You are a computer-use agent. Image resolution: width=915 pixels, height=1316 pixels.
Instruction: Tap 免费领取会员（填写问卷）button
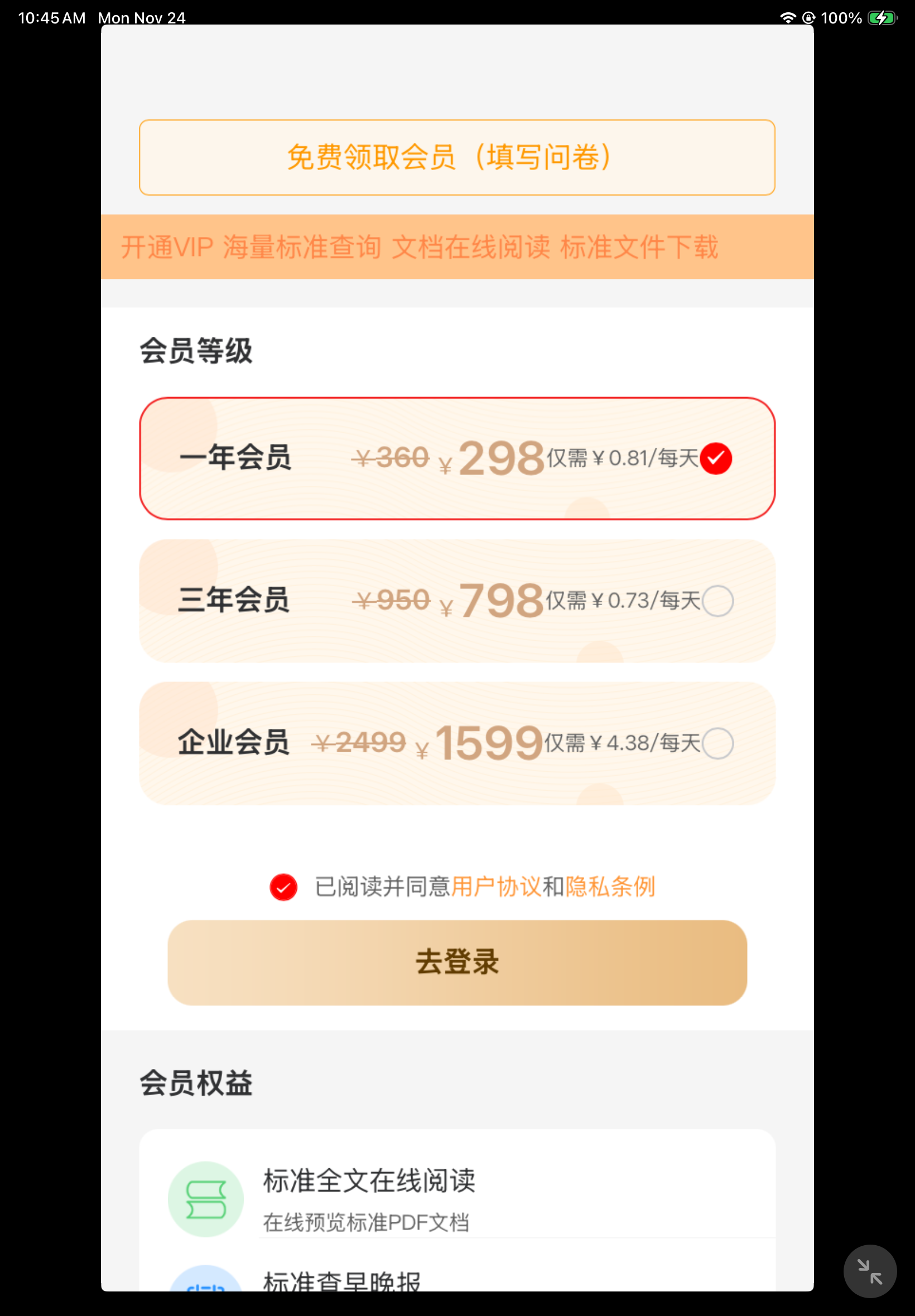click(x=457, y=158)
